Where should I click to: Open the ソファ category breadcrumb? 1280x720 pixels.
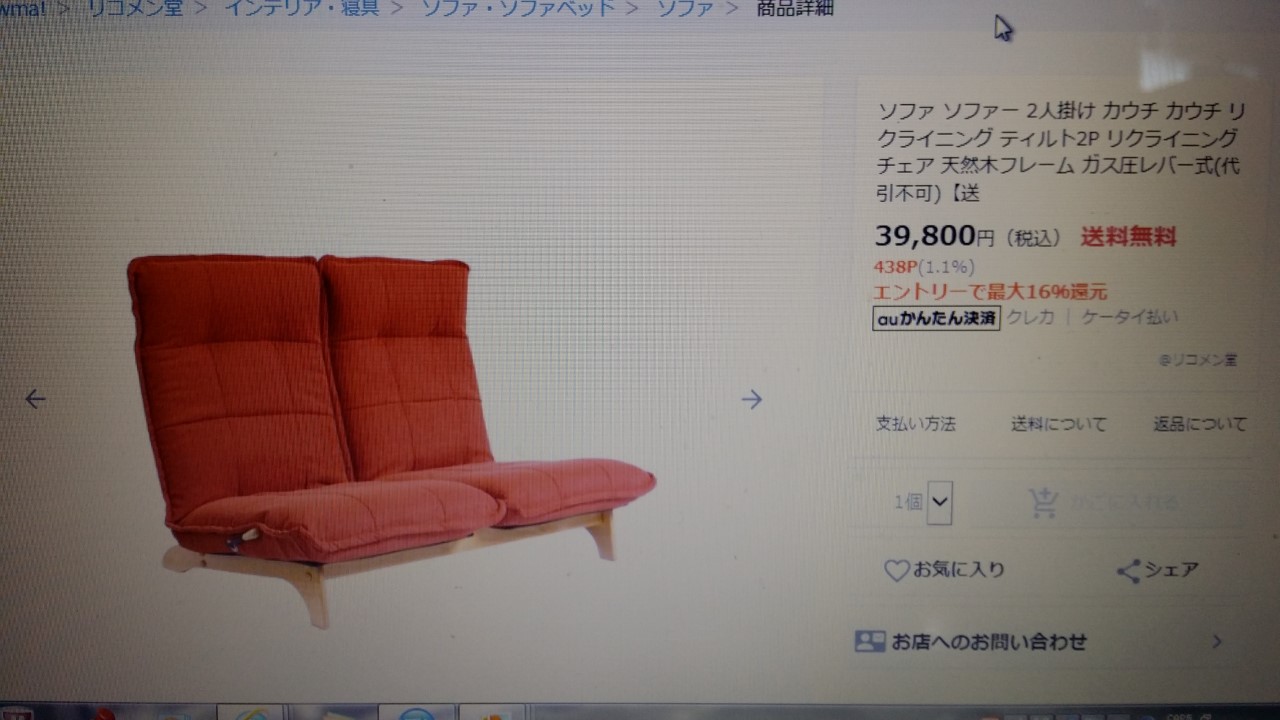pos(685,9)
